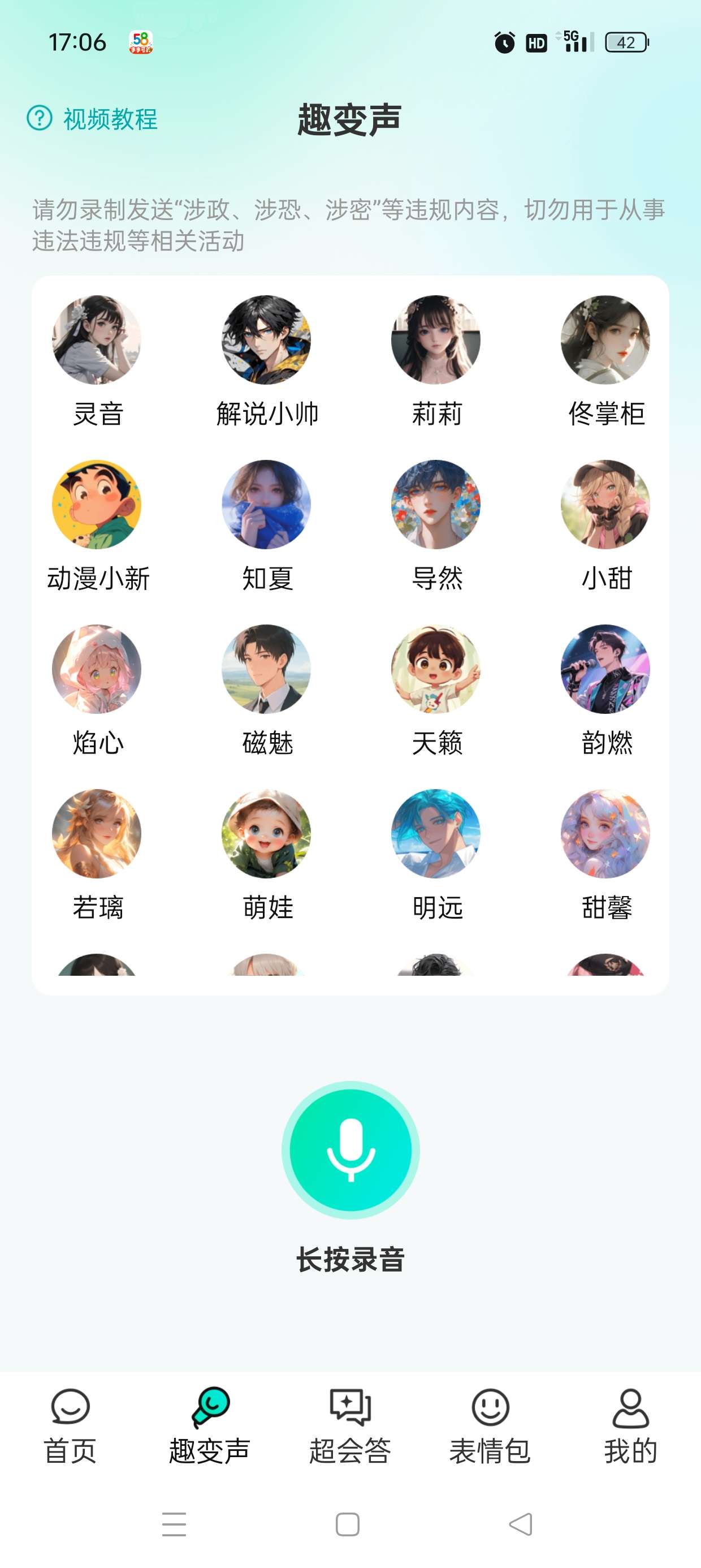The height and width of the screenshot is (1568, 701).
Task: Tap the green microphone record button
Action: 350,1150
